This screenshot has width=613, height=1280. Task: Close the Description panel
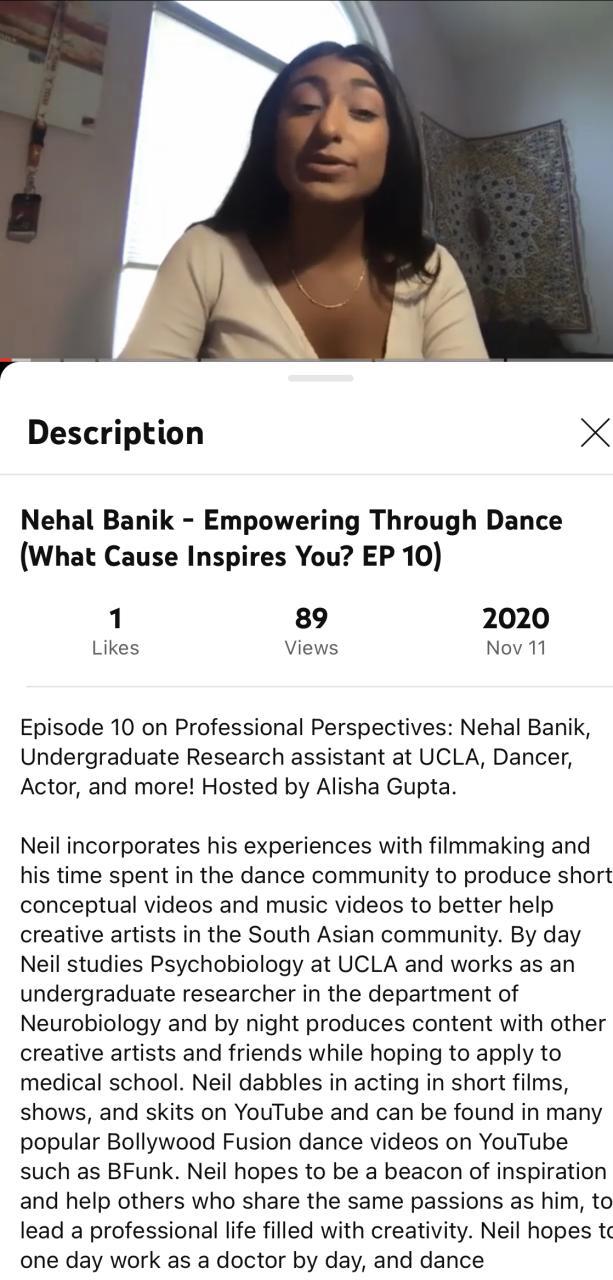coord(594,432)
